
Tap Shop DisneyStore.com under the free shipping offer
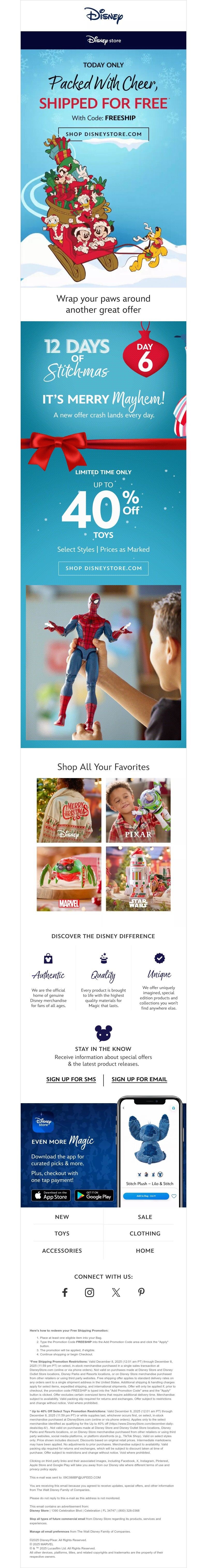coord(103,134)
